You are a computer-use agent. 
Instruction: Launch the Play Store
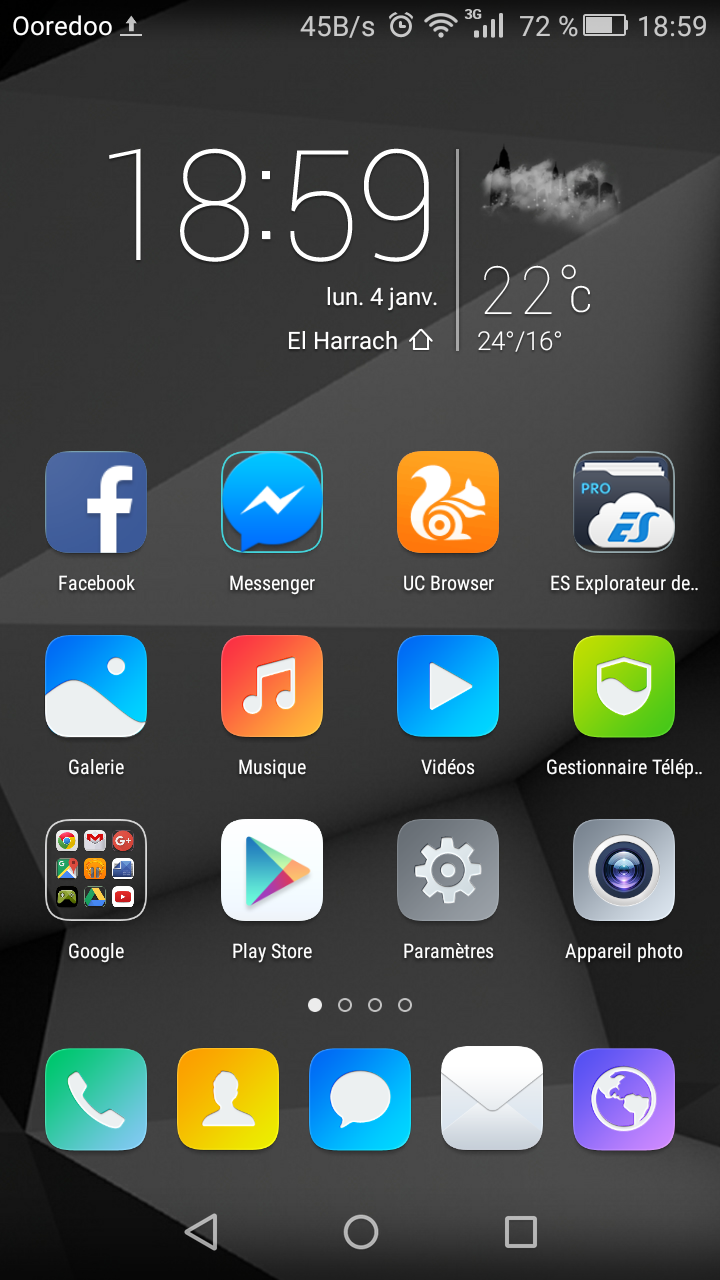click(x=272, y=870)
